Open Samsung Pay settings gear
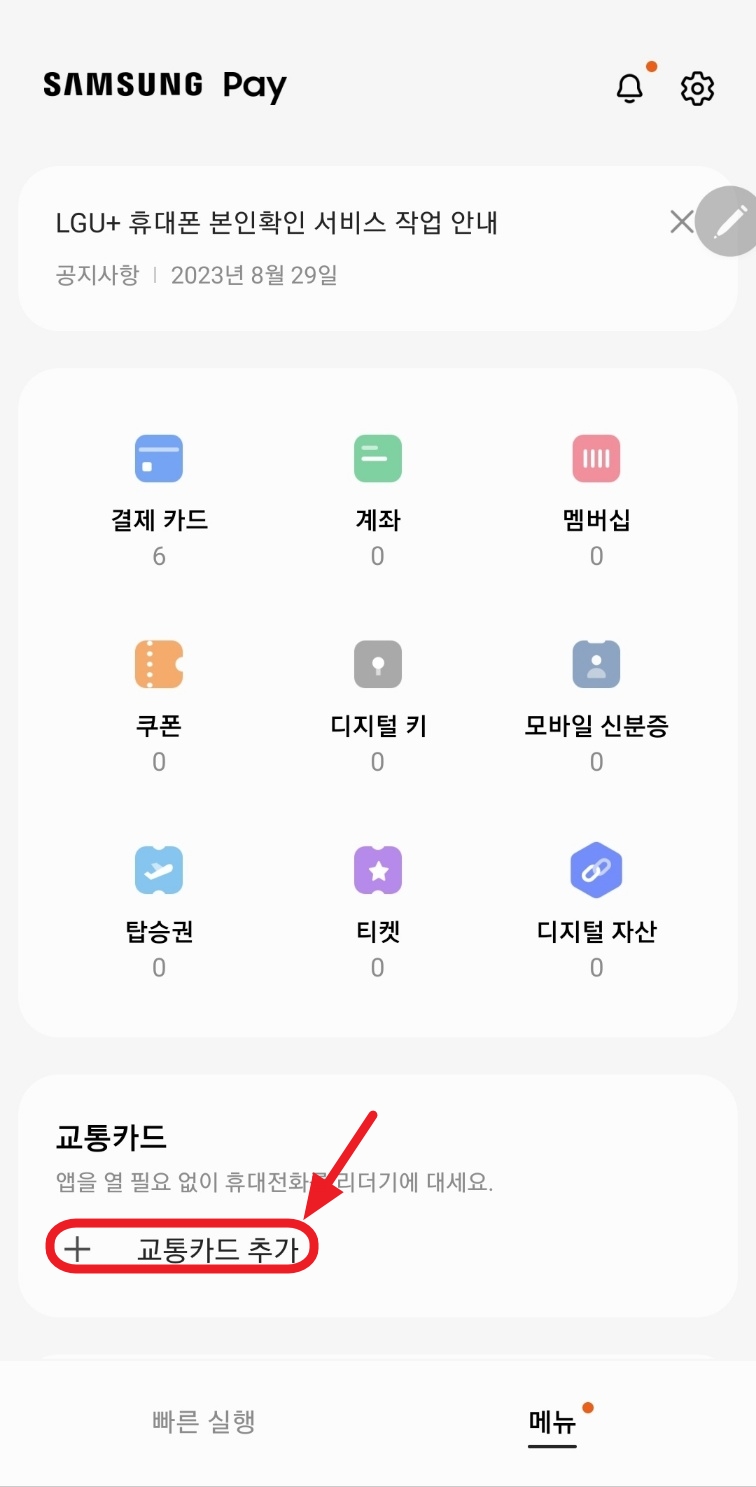This screenshot has width=756, height=1487. (x=697, y=90)
